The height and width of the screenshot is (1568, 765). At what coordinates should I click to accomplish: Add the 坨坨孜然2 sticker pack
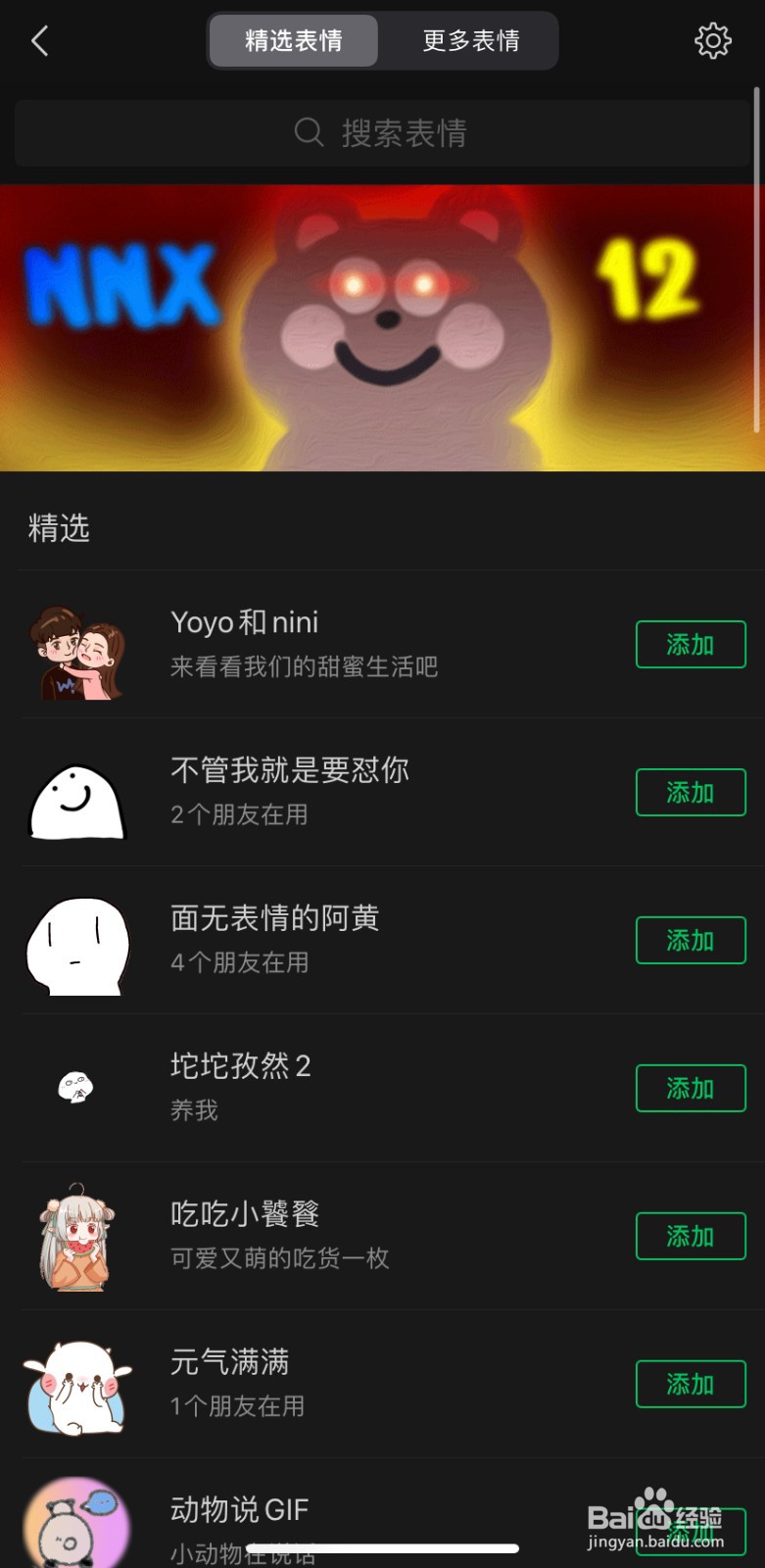(691, 1089)
